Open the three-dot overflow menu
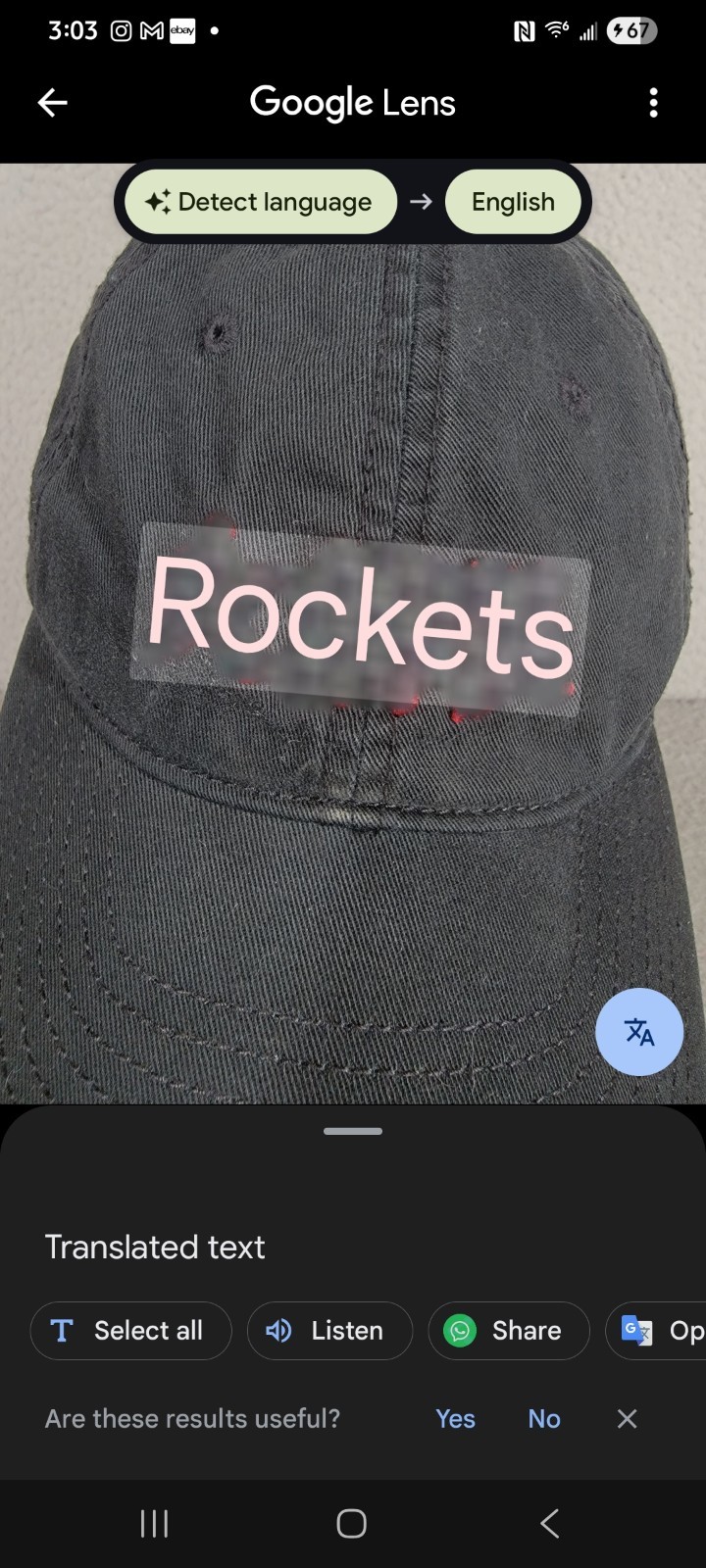Viewport: 706px width, 1568px height. click(653, 103)
